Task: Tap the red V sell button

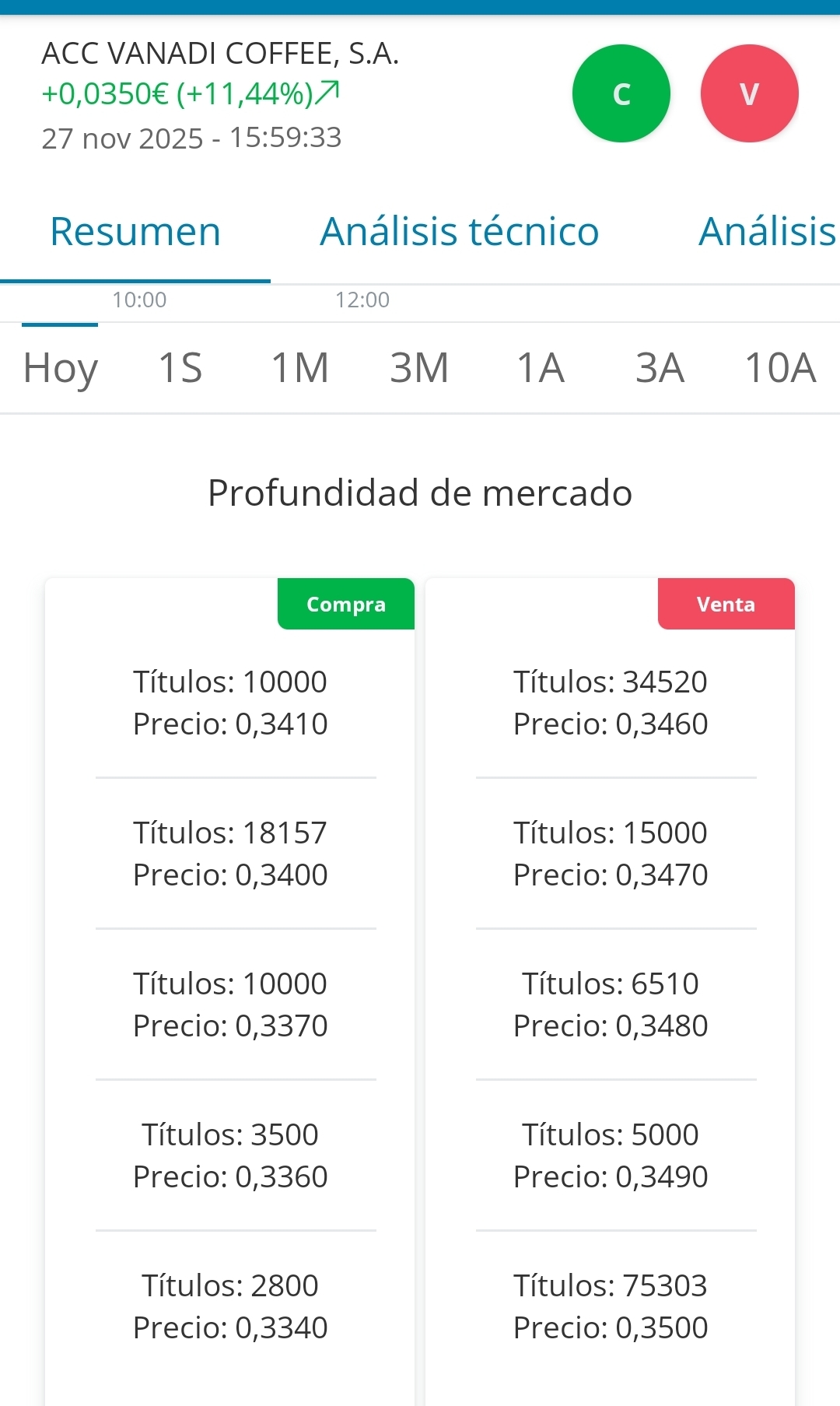Action: (749, 93)
